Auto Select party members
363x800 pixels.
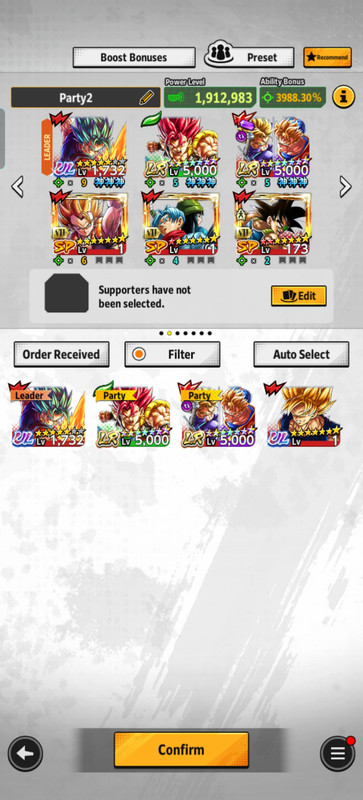tap(301, 354)
